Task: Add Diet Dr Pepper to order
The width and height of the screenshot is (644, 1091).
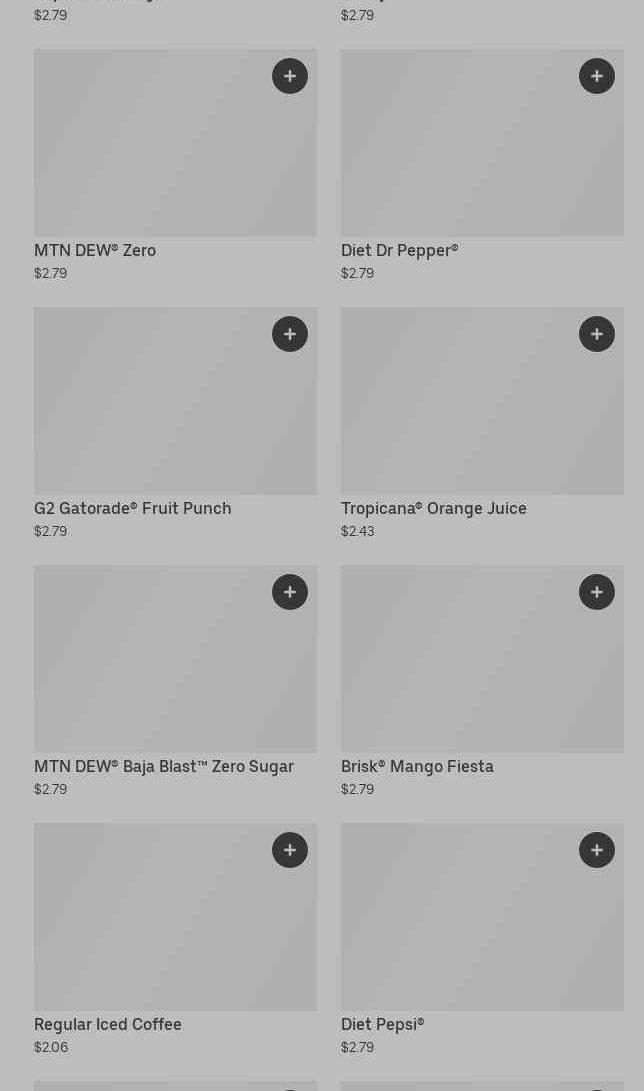Action: (597, 76)
